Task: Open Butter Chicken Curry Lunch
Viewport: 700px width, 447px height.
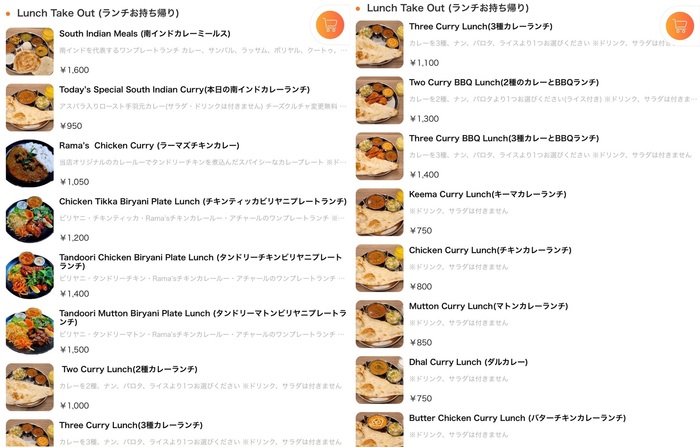Action: [x=517, y=418]
